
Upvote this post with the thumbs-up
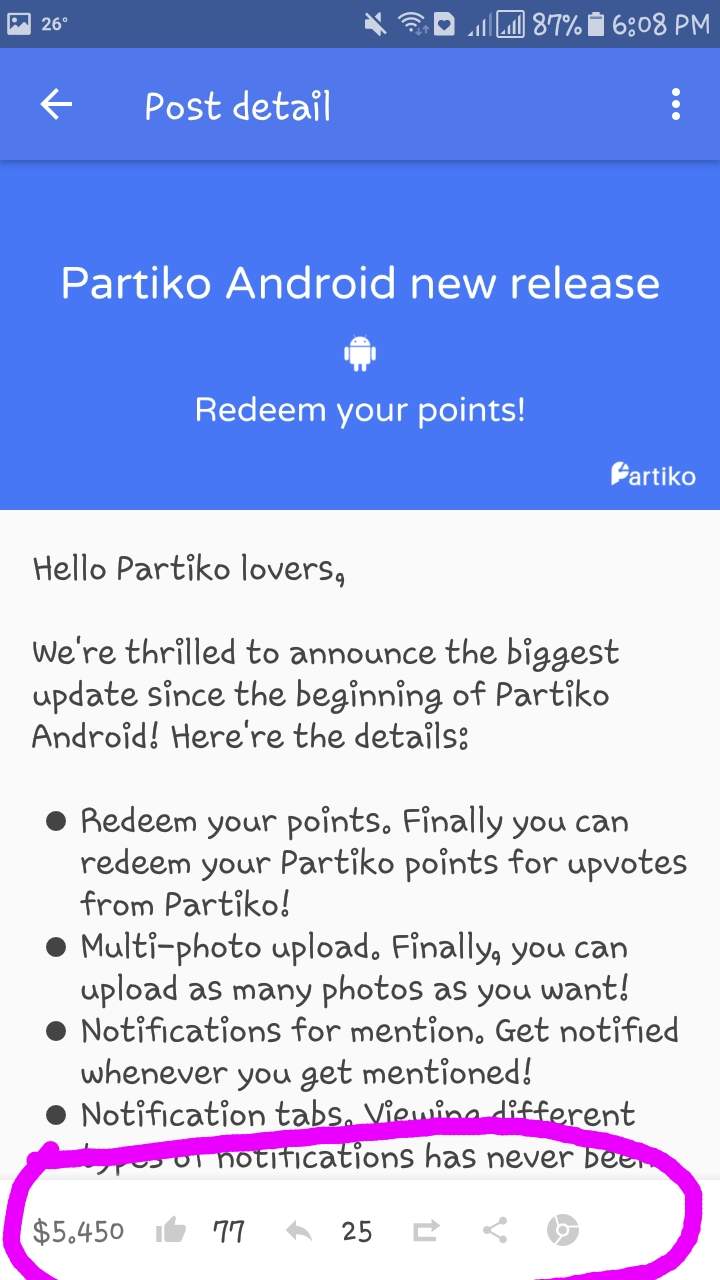coord(171,1231)
